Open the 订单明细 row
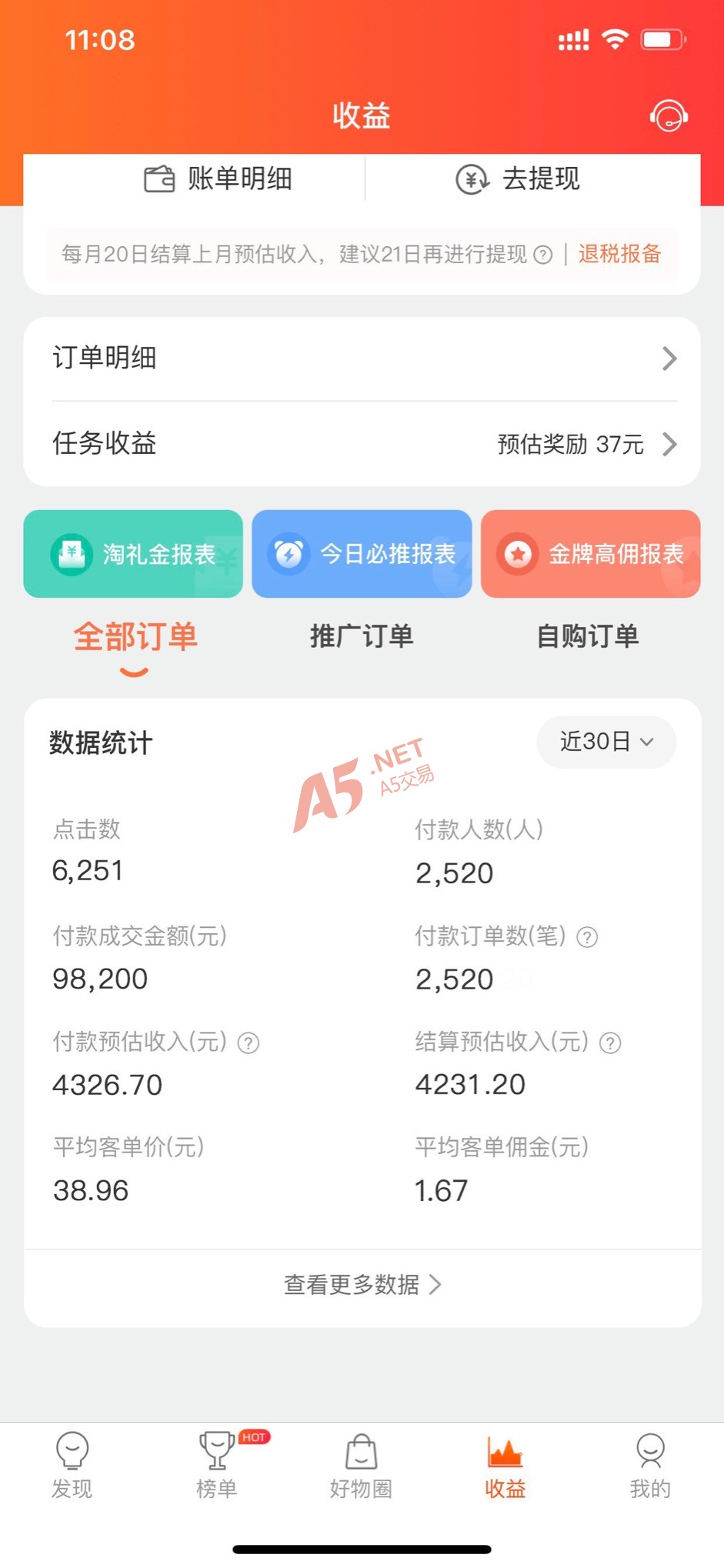The height and width of the screenshot is (1568, 724). [362, 359]
